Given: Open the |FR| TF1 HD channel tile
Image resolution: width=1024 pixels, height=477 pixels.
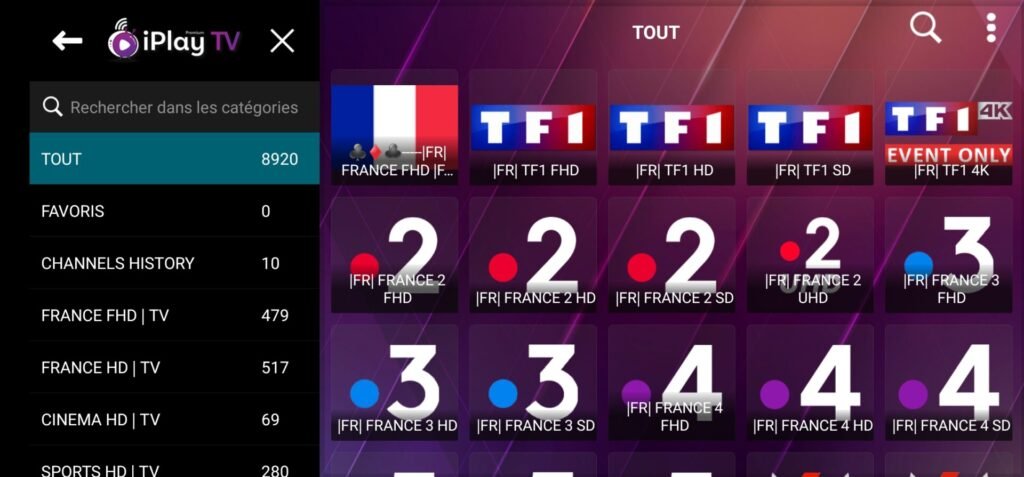Looking at the screenshot, I should pyautogui.click(x=671, y=127).
